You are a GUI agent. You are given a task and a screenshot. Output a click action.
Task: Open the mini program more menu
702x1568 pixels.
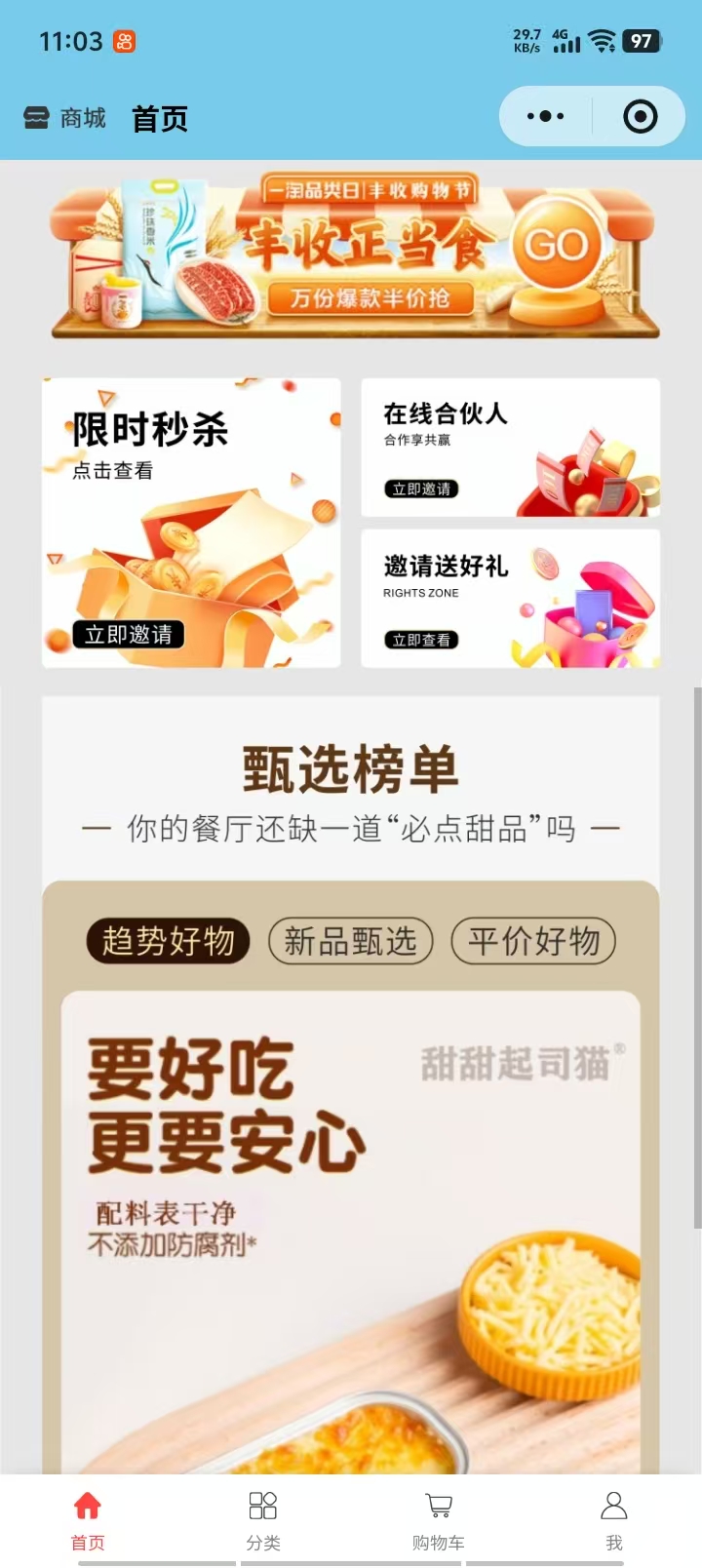point(545,117)
